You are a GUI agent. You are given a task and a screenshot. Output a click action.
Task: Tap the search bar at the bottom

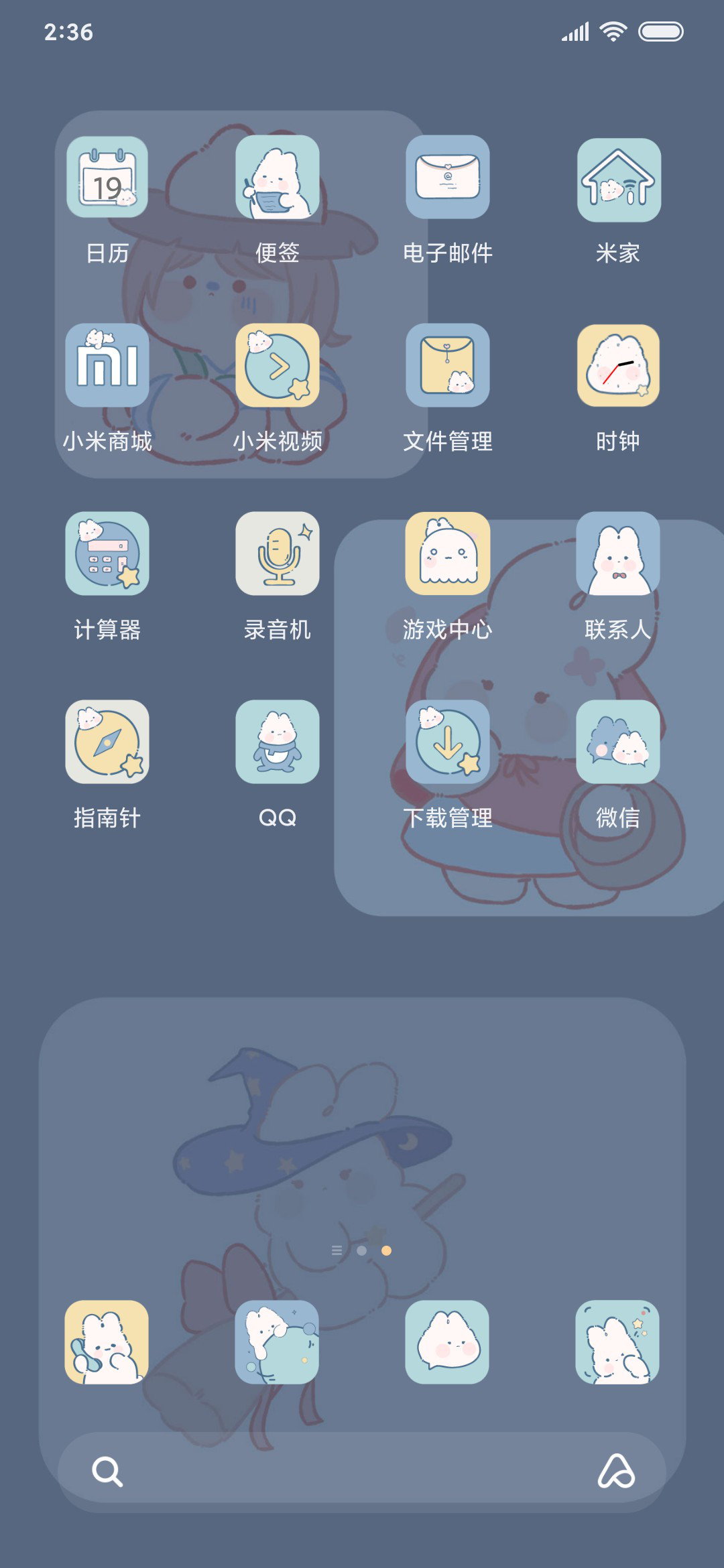(x=362, y=1471)
